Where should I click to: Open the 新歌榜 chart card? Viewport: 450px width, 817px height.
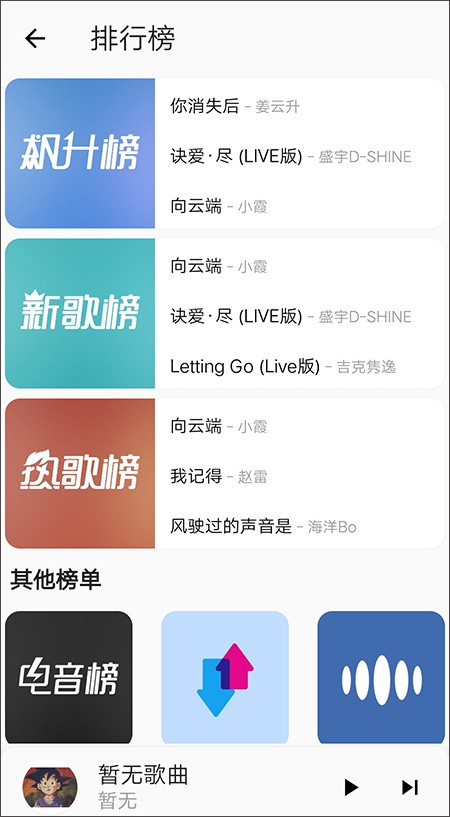point(224,313)
